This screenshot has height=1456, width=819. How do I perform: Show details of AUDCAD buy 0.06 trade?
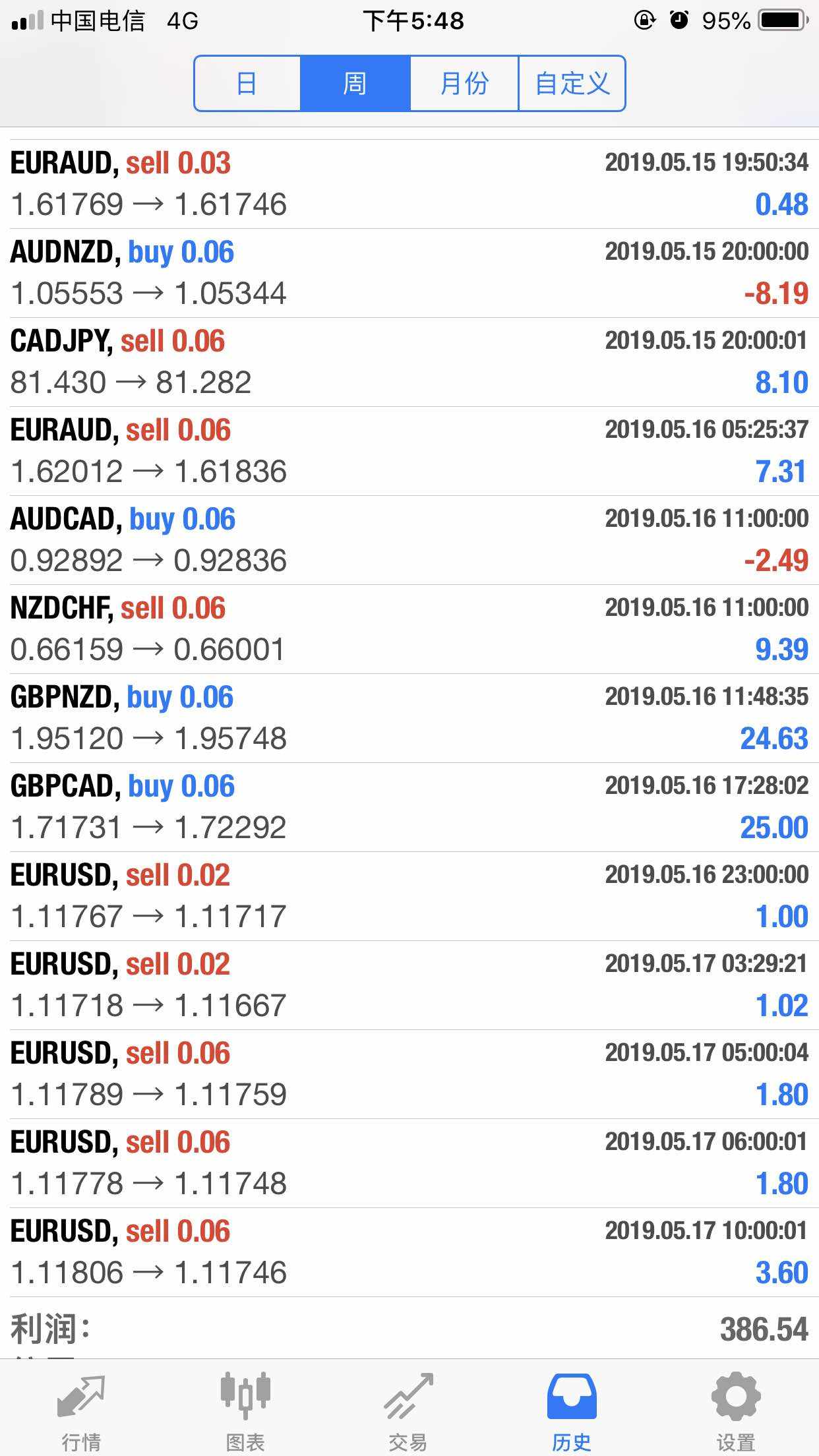point(409,540)
